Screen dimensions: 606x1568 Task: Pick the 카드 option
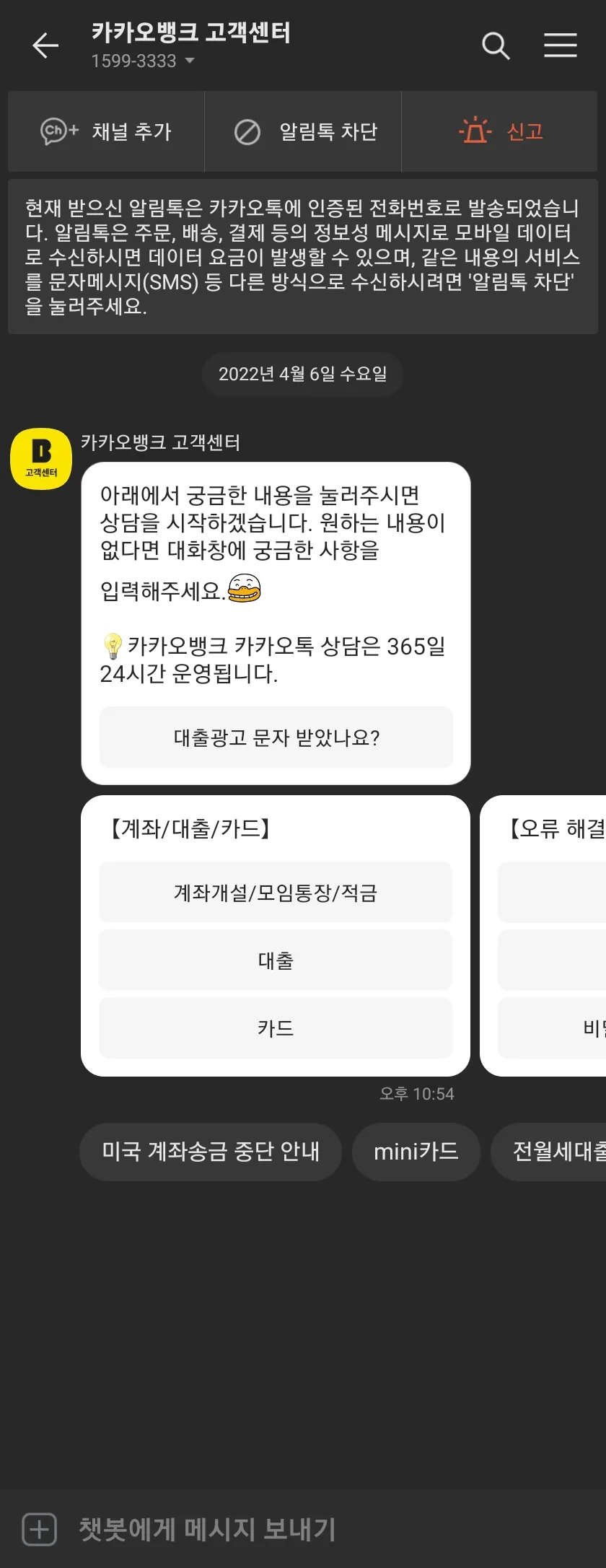point(276,1028)
